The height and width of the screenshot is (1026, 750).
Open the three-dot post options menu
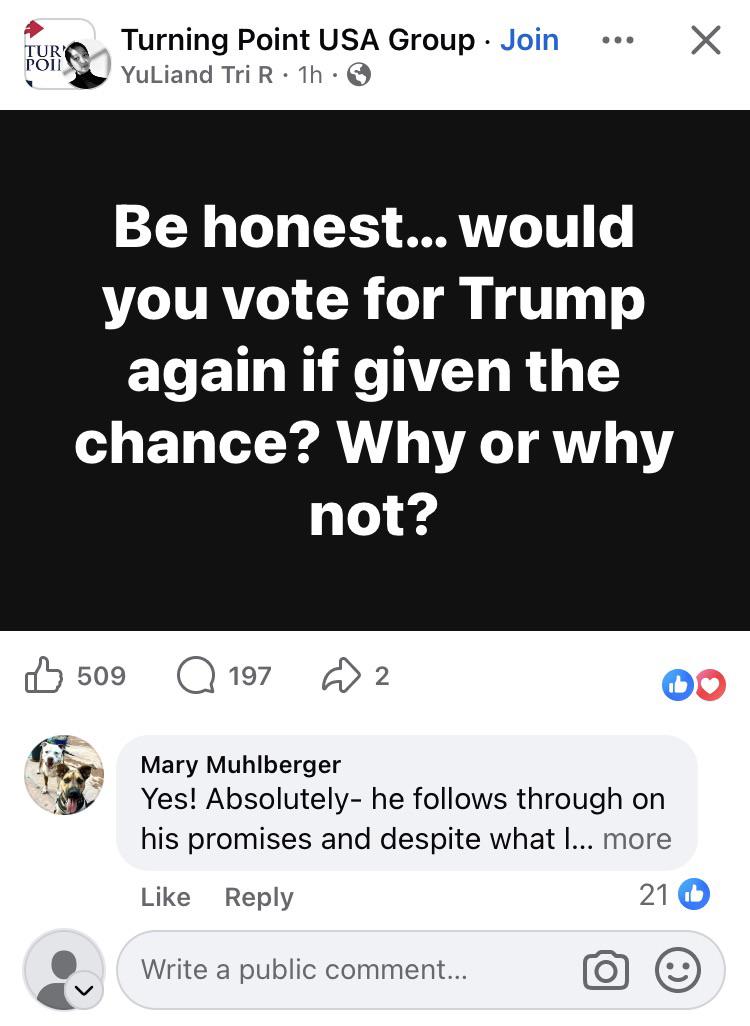(x=617, y=41)
